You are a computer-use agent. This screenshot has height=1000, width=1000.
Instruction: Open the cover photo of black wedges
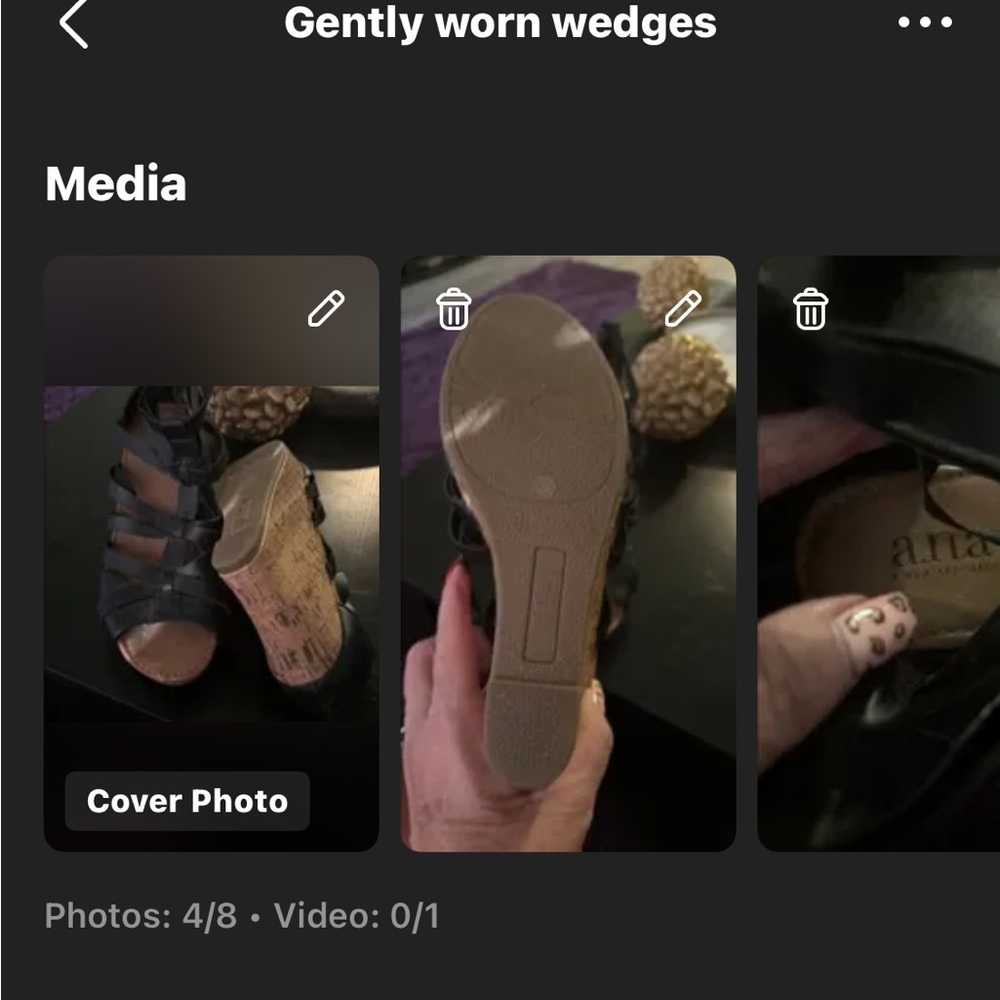tap(211, 560)
